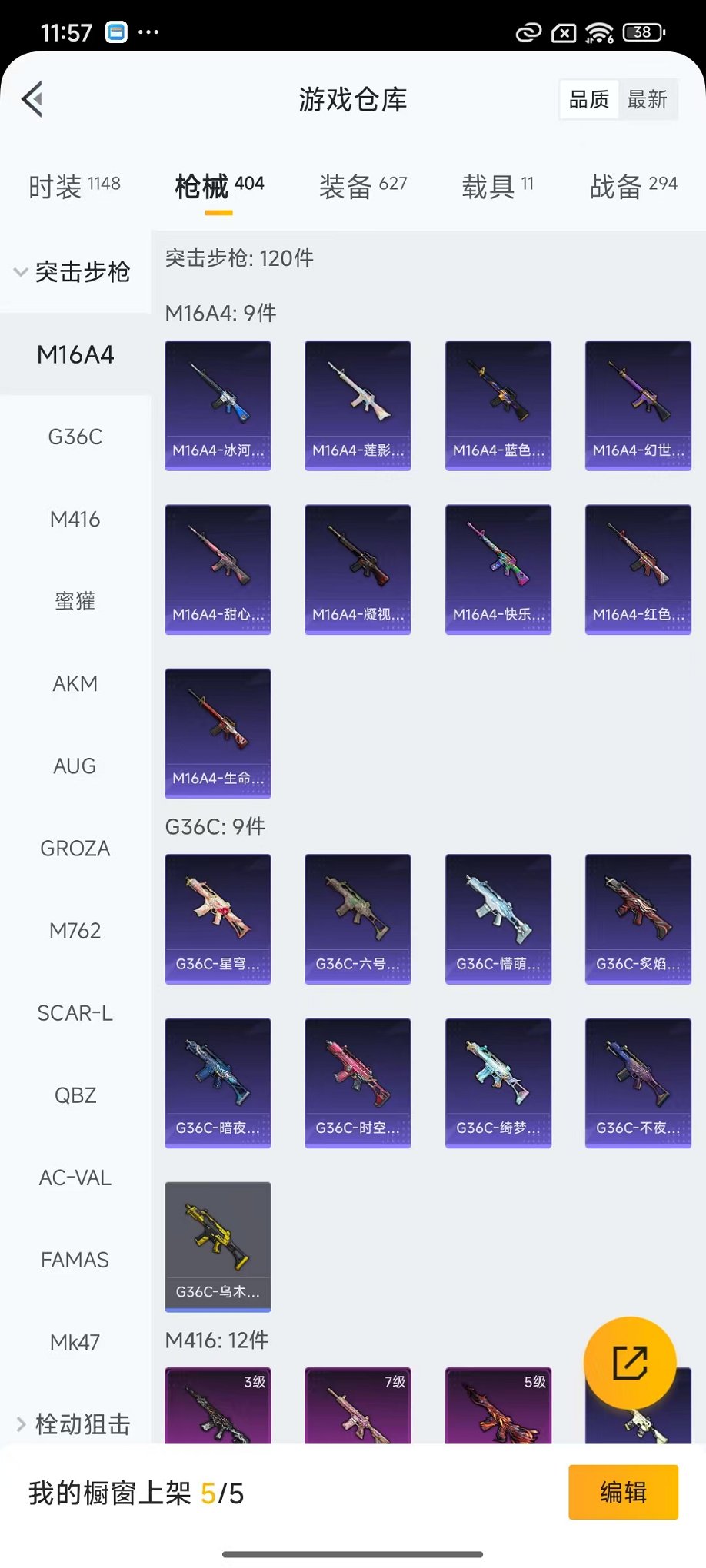Tap the yellow share floating button
706x1568 pixels.
pyautogui.click(x=629, y=1363)
